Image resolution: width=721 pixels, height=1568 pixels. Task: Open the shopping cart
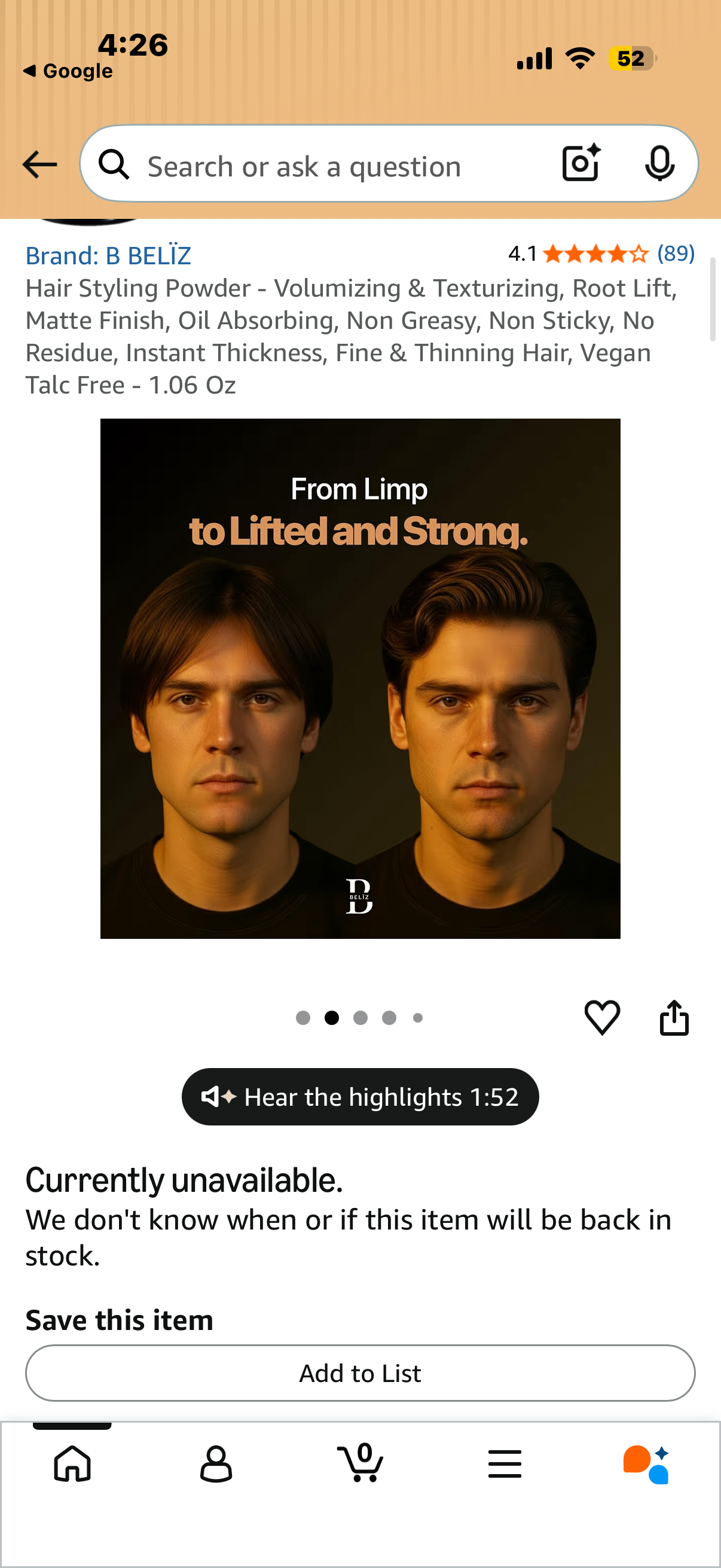360,1462
